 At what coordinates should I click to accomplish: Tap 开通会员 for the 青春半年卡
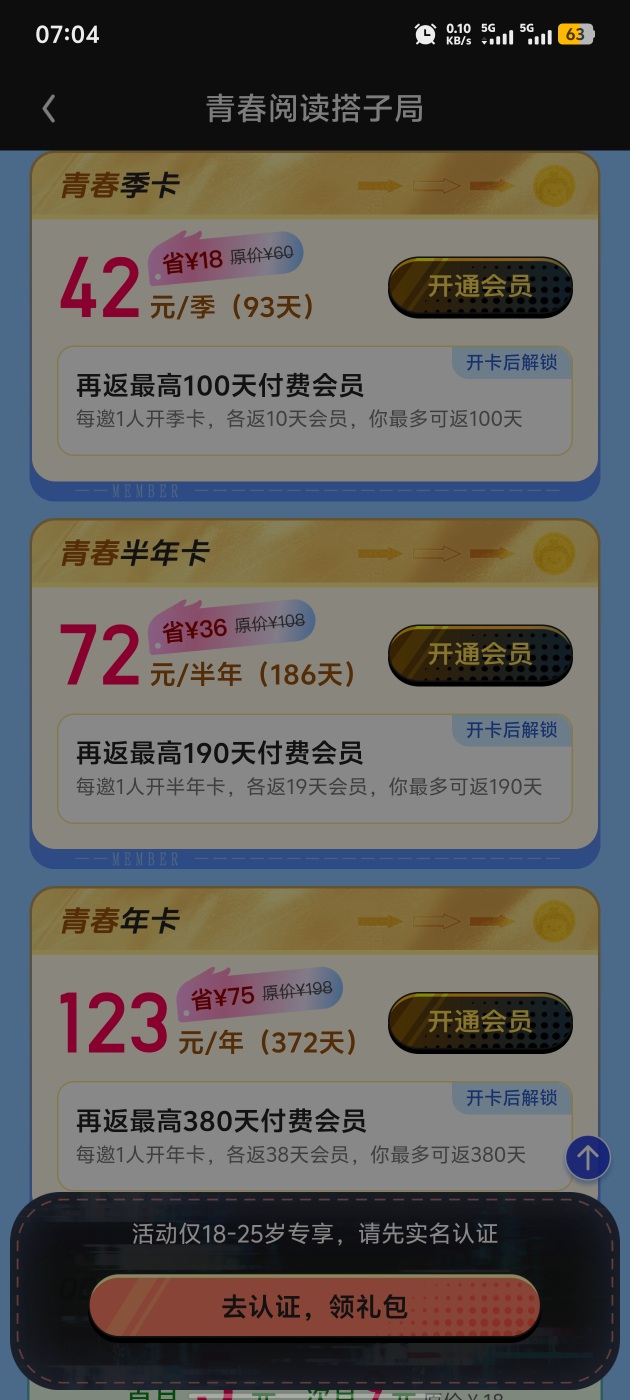tap(480, 655)
